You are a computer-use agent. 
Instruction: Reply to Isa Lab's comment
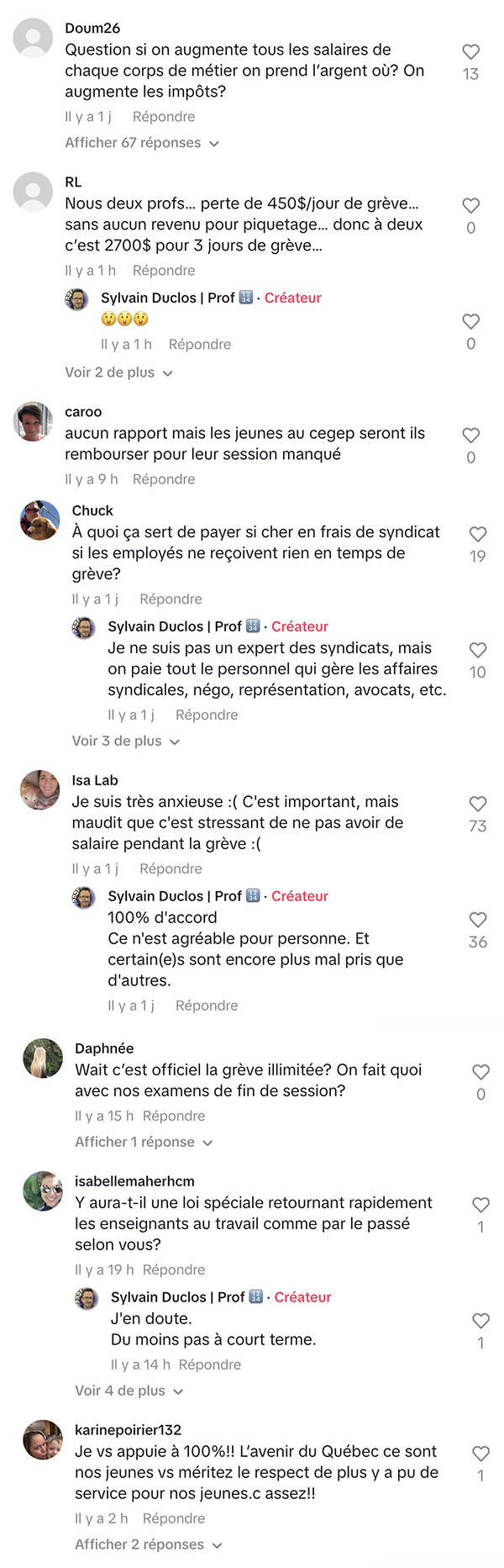(171, 869)
